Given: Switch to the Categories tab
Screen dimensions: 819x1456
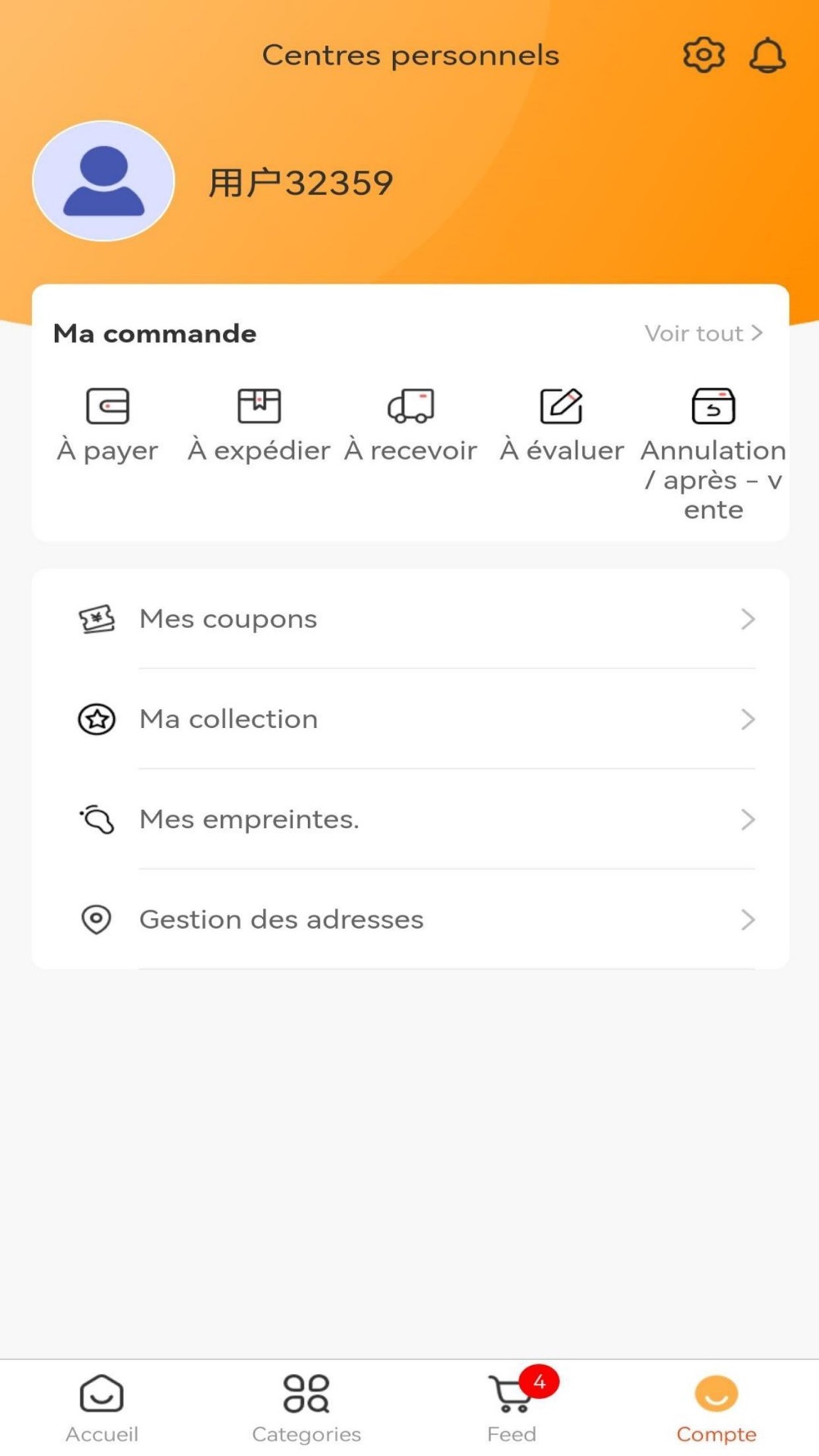Looking at the screenshot, I should click(x=306, y=1409).
